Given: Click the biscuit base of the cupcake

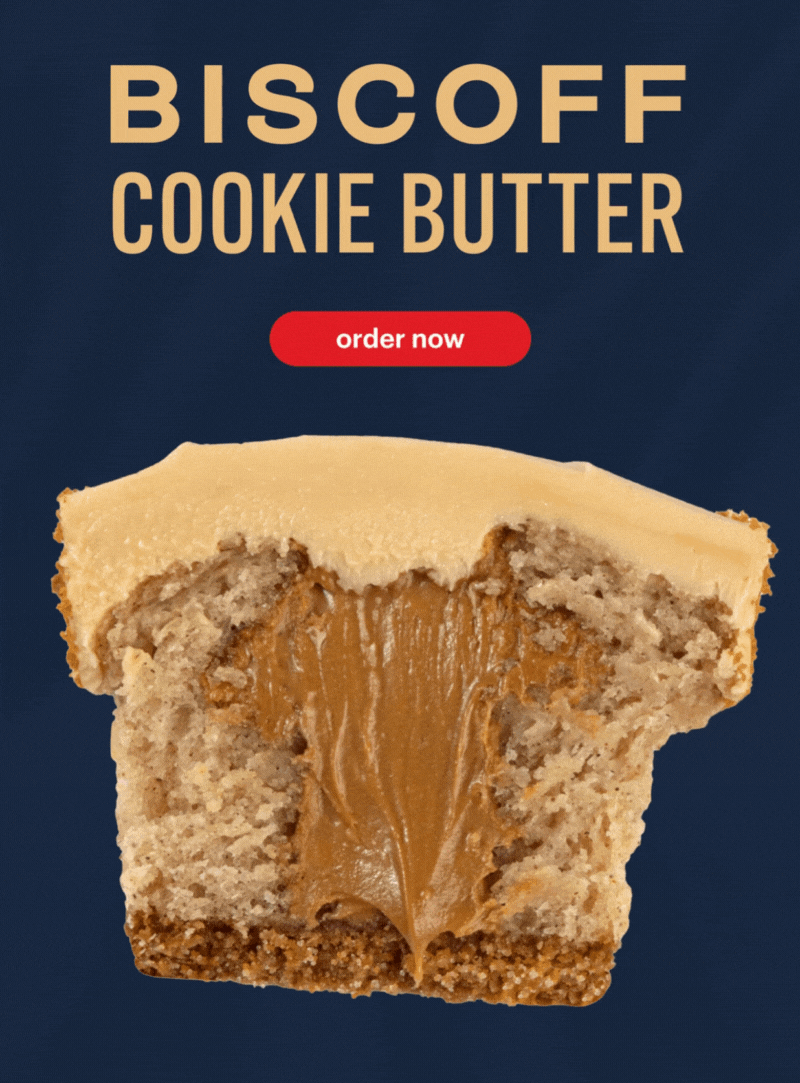Looking at the screenshot, I should [x=380, y=950].
